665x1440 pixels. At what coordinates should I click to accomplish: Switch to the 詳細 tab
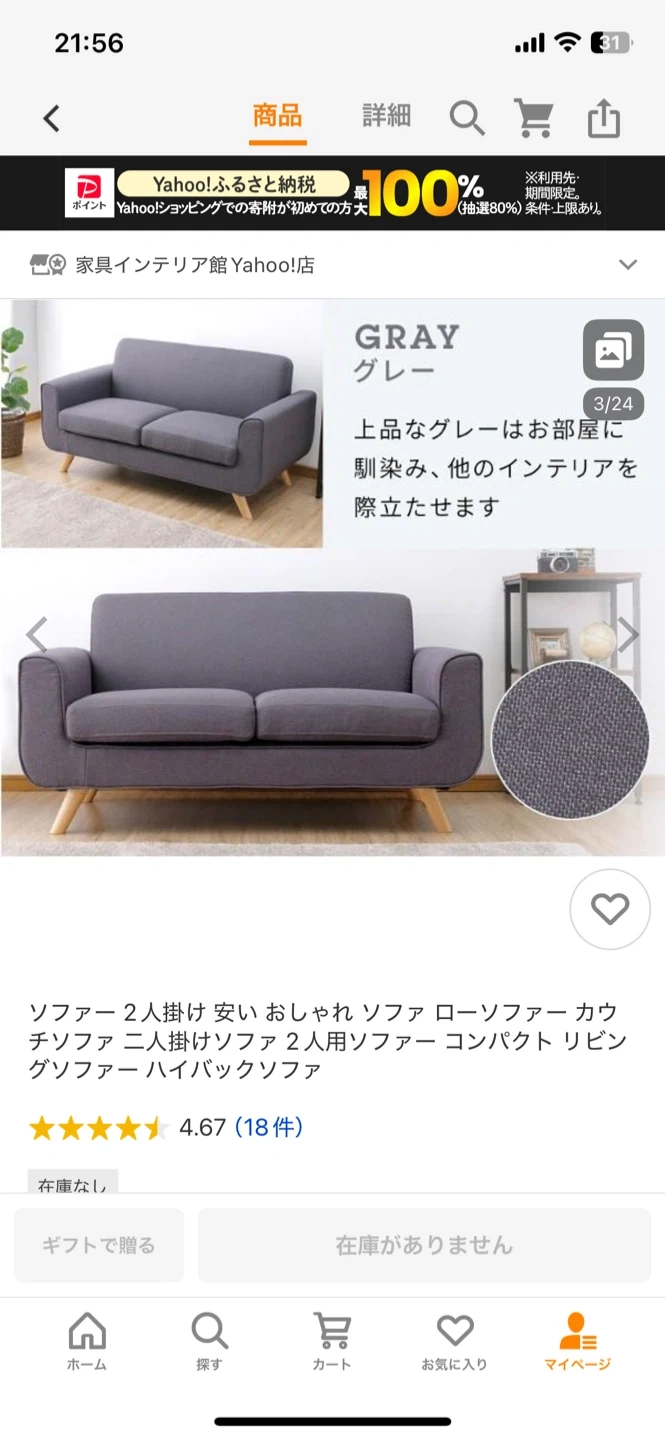pos(386,116)
